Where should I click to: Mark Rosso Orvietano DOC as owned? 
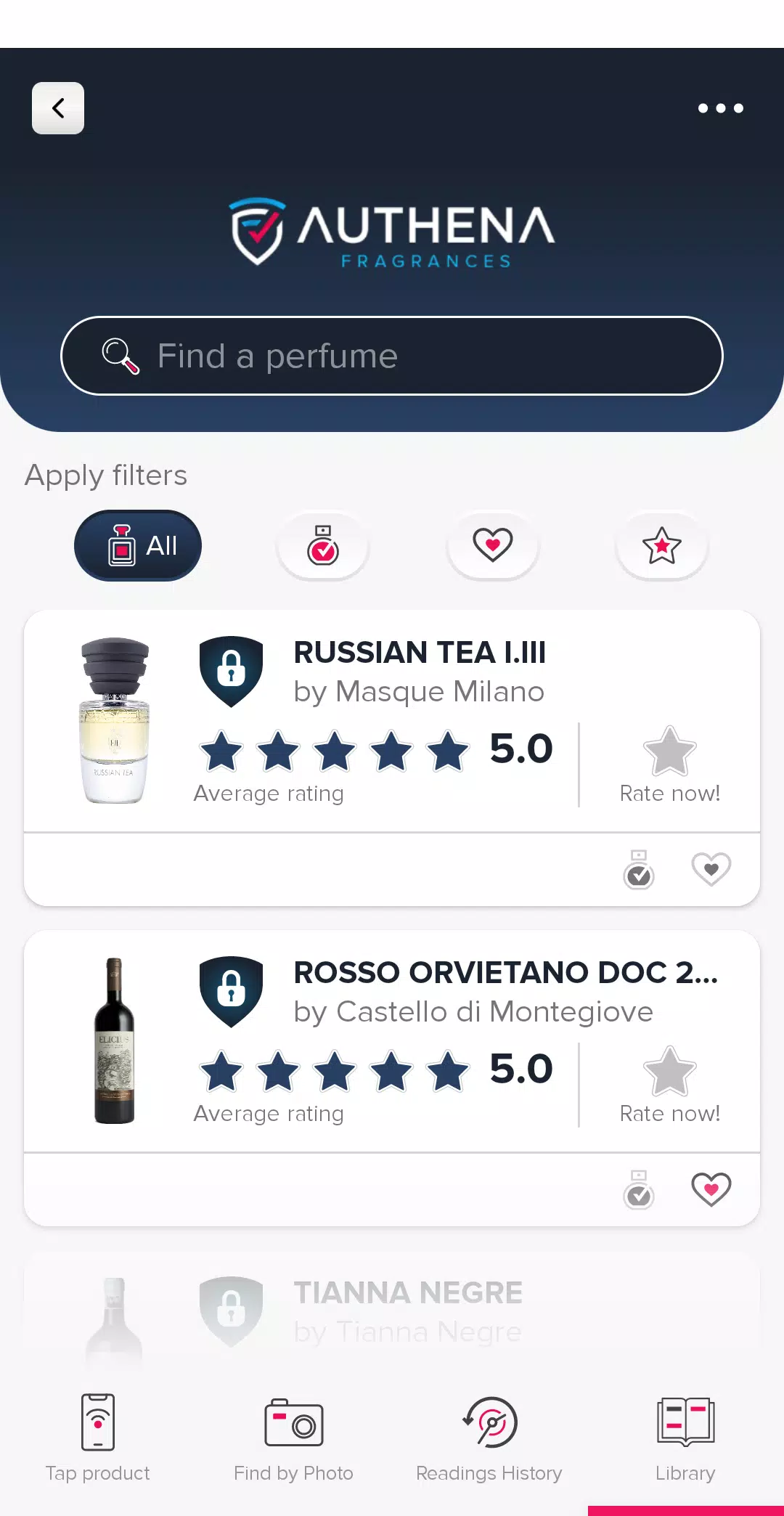point(639,1189)
